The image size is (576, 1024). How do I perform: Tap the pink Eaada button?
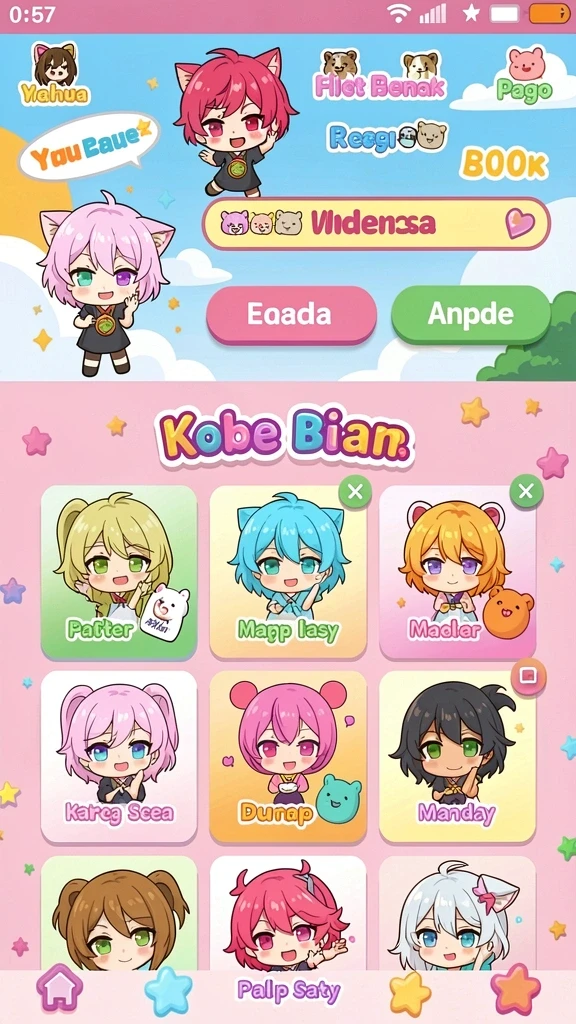pos(291,315)
